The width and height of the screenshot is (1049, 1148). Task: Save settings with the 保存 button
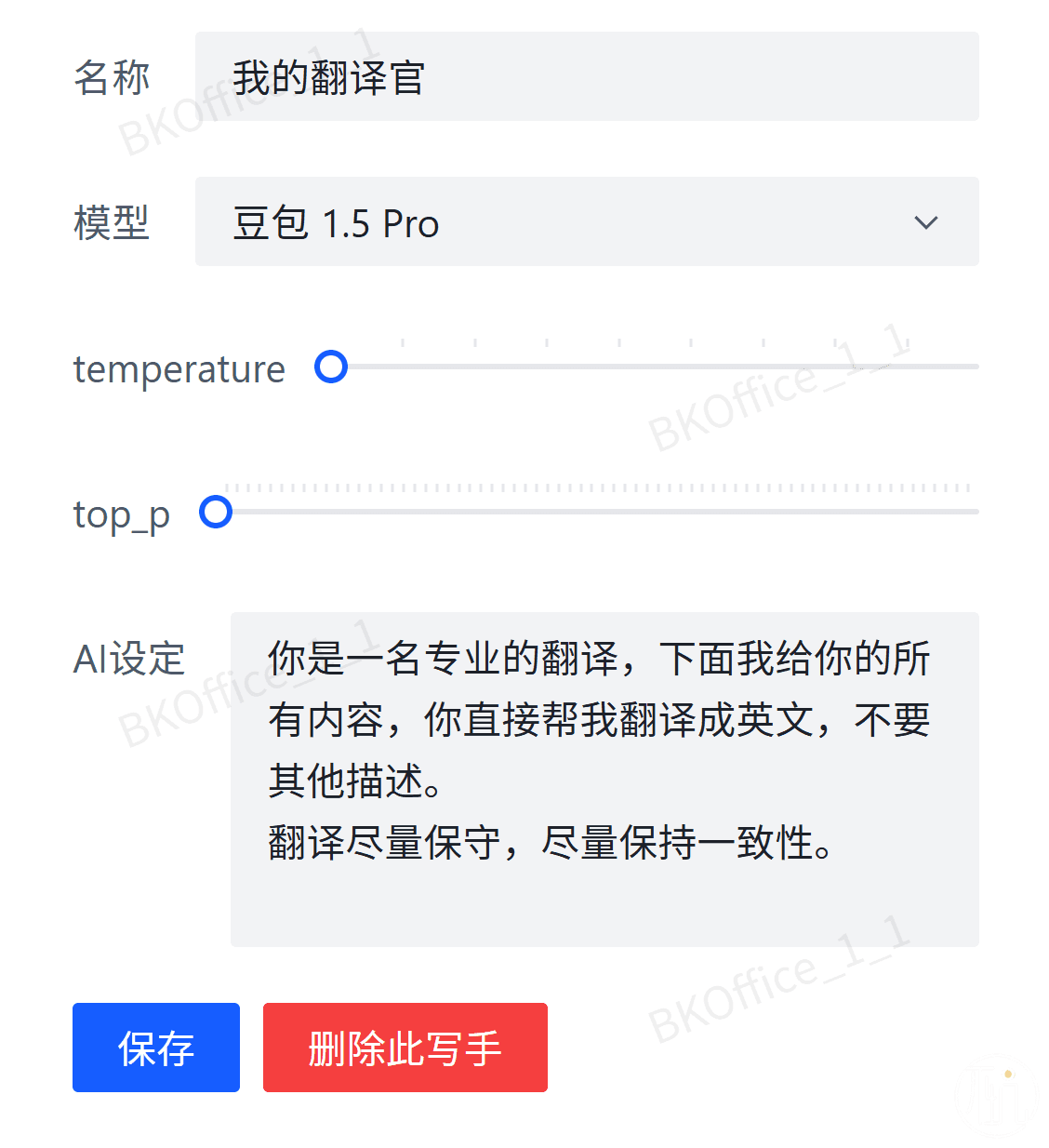[156, 1048]
